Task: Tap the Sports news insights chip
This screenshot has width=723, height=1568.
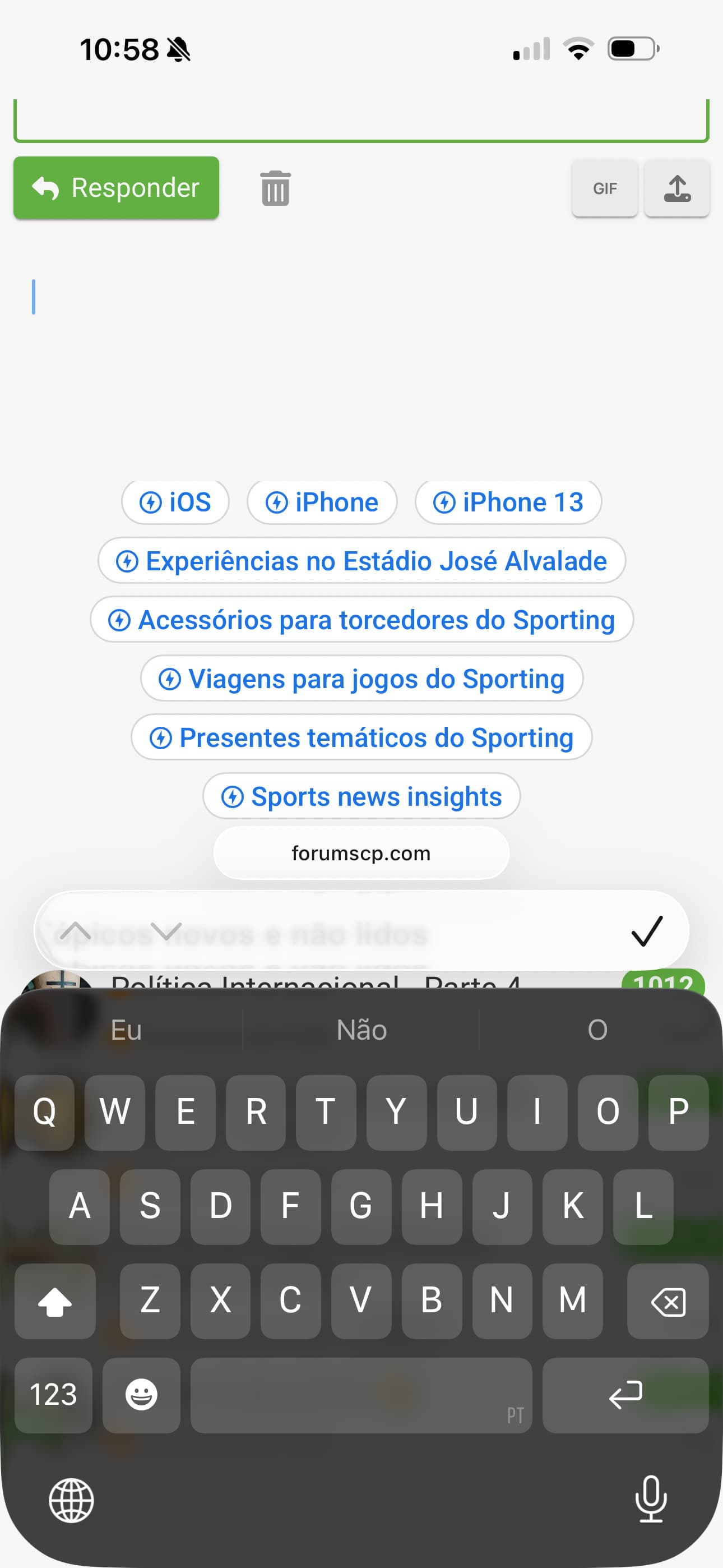Action: (361, 797)
